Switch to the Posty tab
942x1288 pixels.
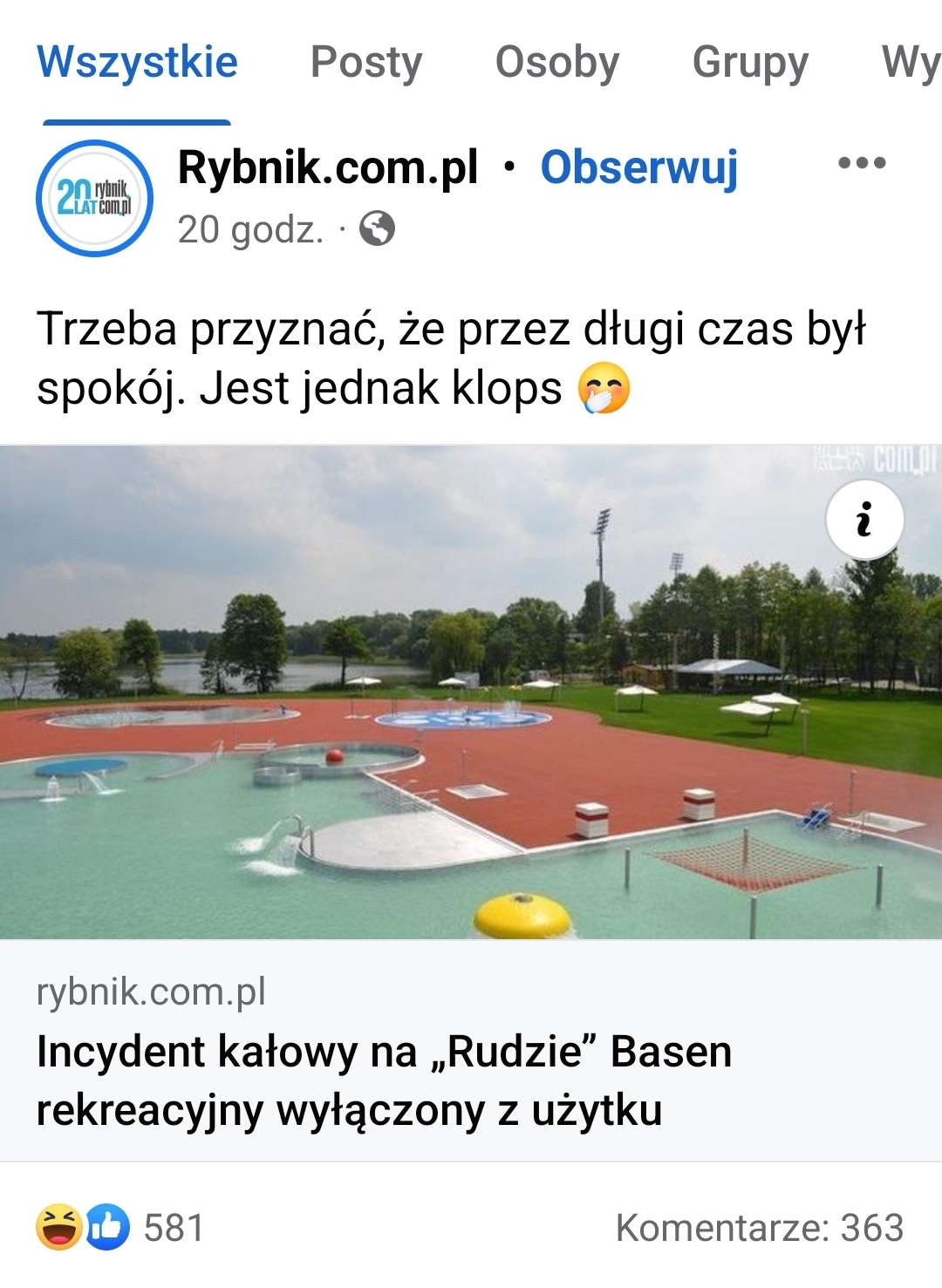click(x=366, y=63)
